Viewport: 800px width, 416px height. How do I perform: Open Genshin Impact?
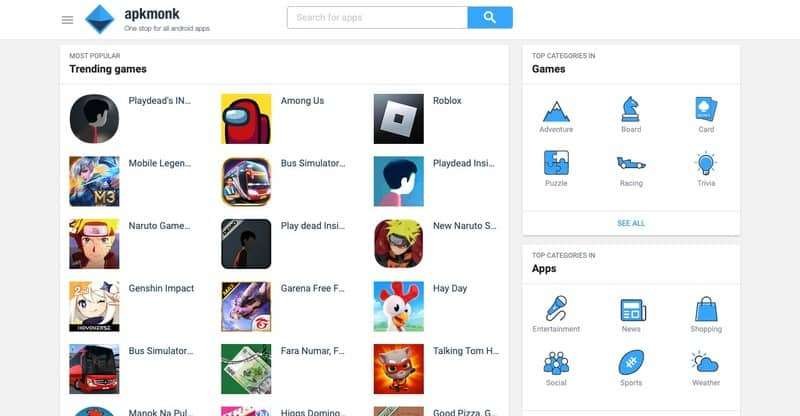(94, 306)
